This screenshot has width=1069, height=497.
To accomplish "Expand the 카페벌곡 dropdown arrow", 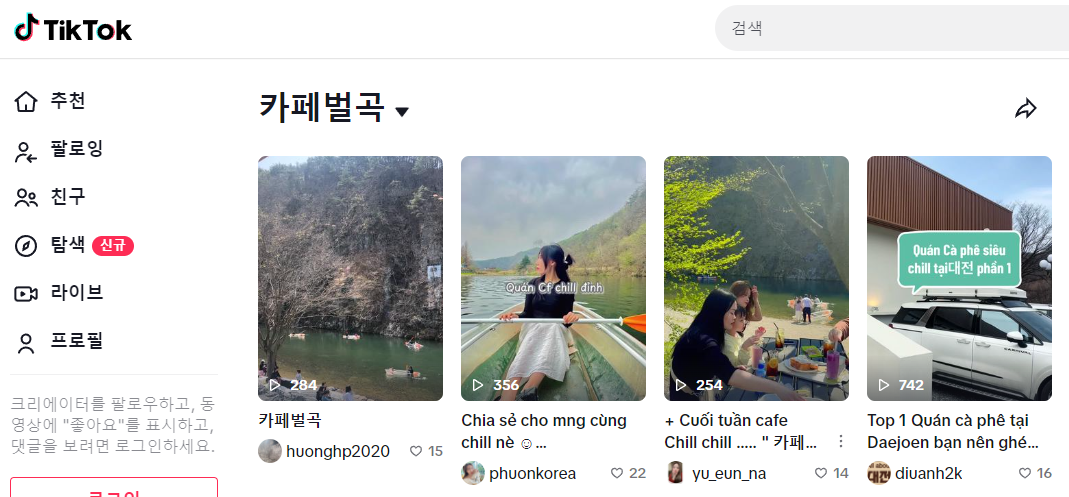I will [402, 111].
